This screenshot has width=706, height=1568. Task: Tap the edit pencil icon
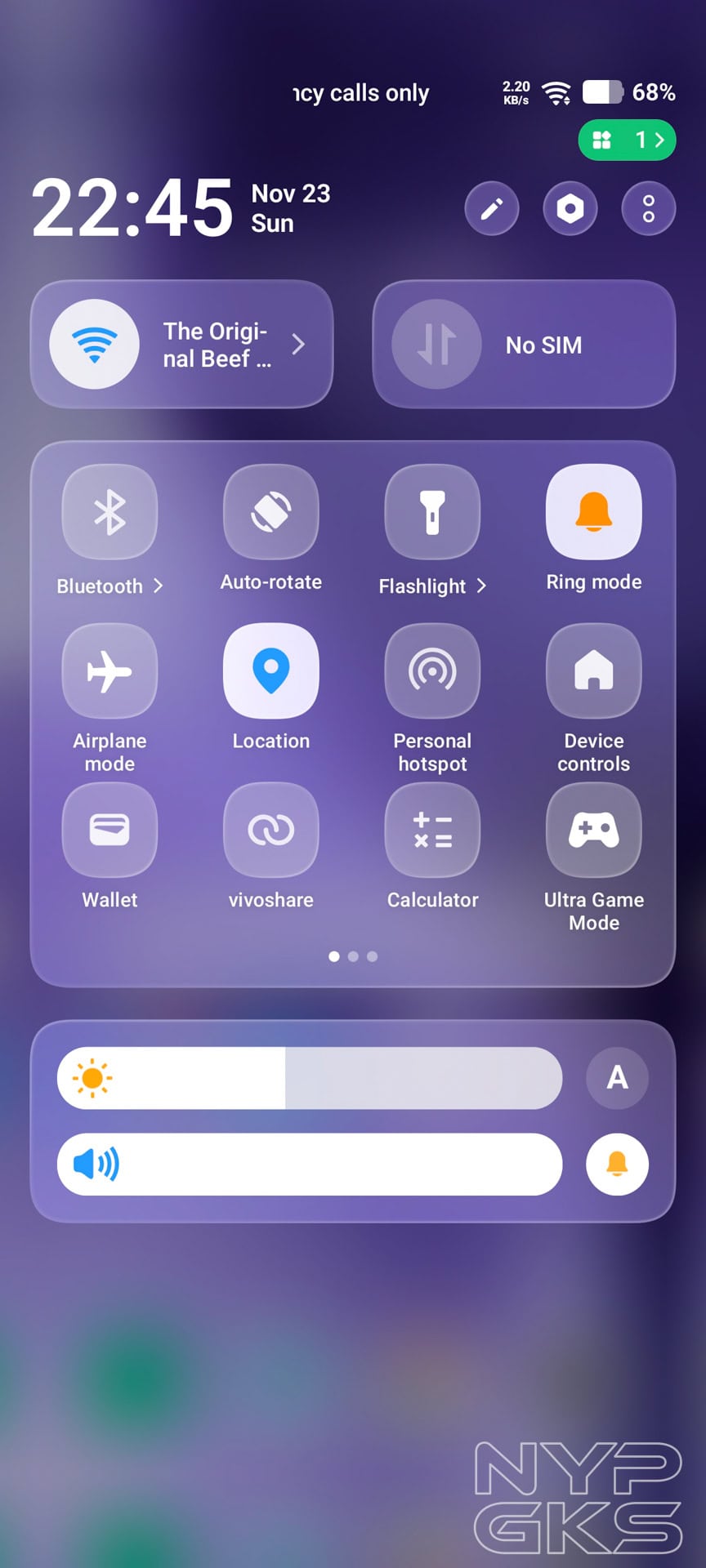(491, 209)
